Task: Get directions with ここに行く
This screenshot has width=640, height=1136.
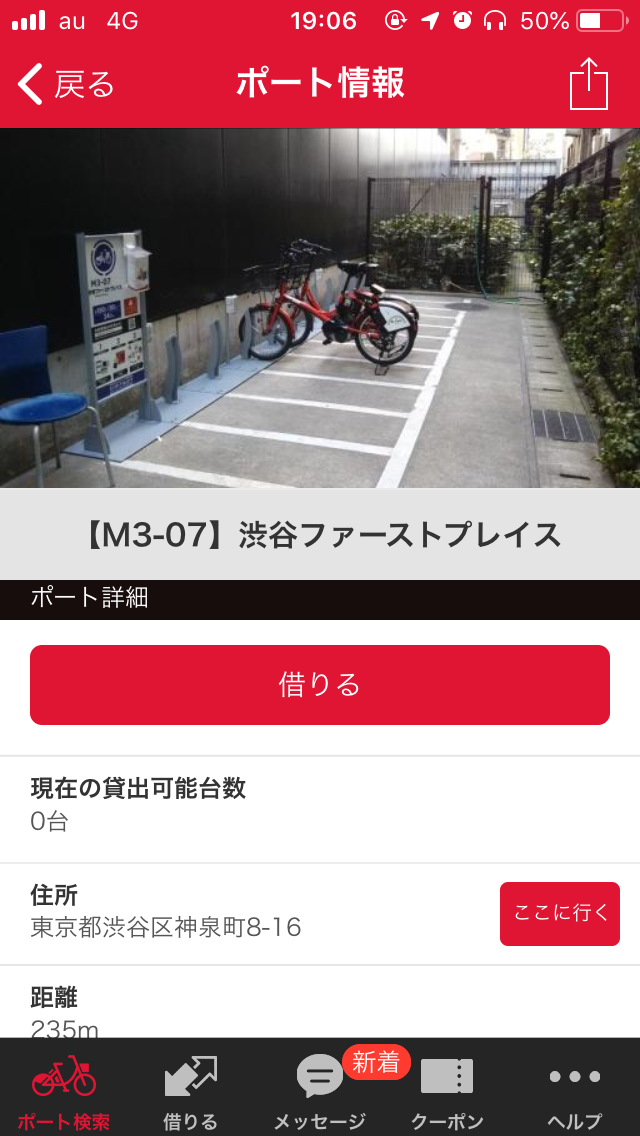Action: pos(560,913)
